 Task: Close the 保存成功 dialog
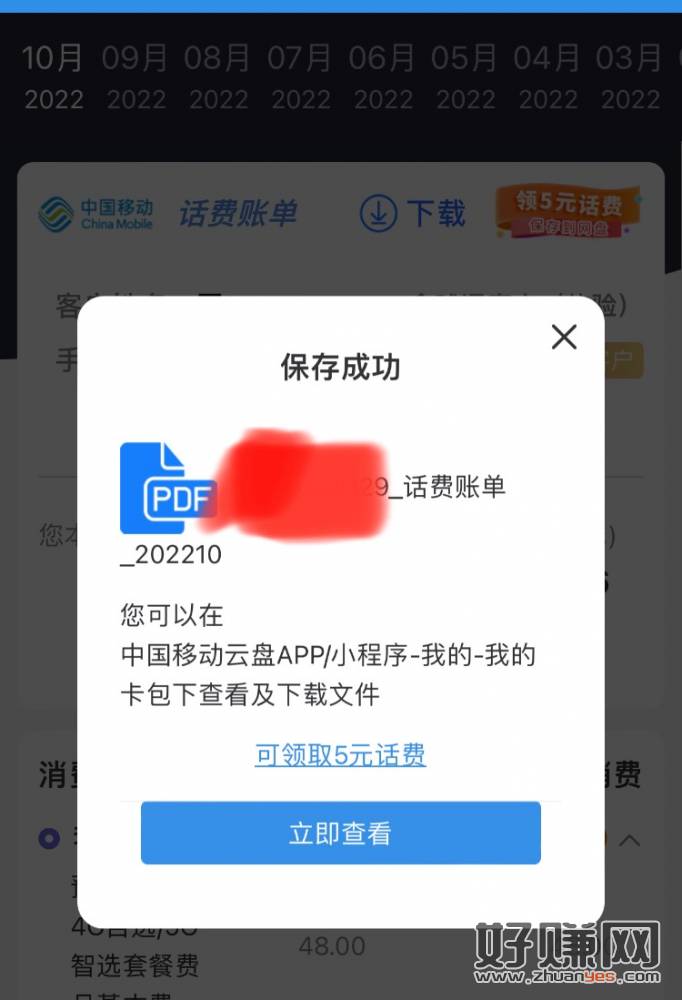(x=564, y=337)
